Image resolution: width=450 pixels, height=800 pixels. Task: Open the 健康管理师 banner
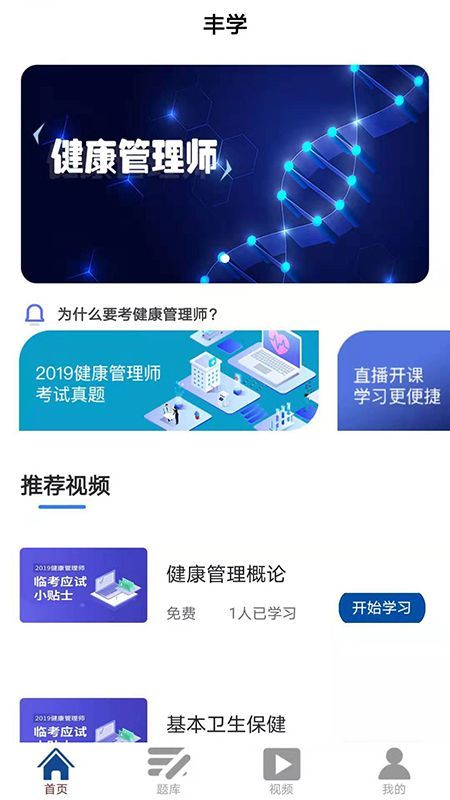[224, 173]
